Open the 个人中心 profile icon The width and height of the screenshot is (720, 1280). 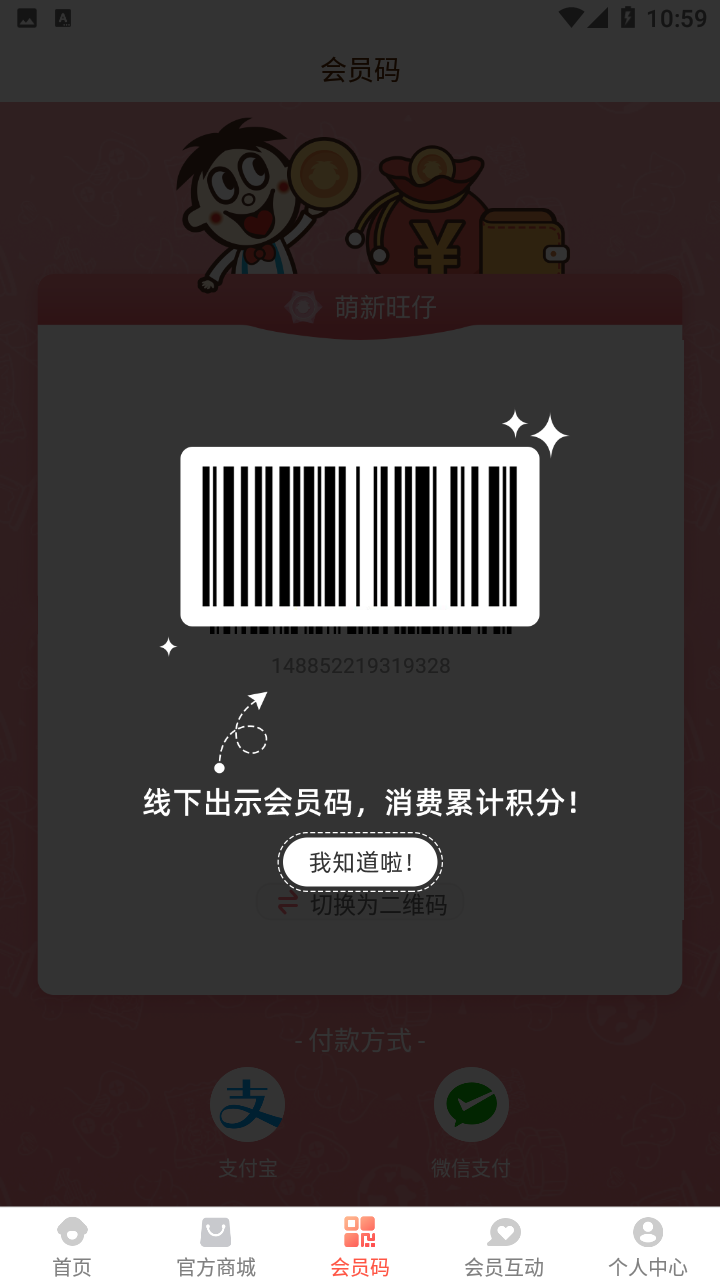[647, 1232]
